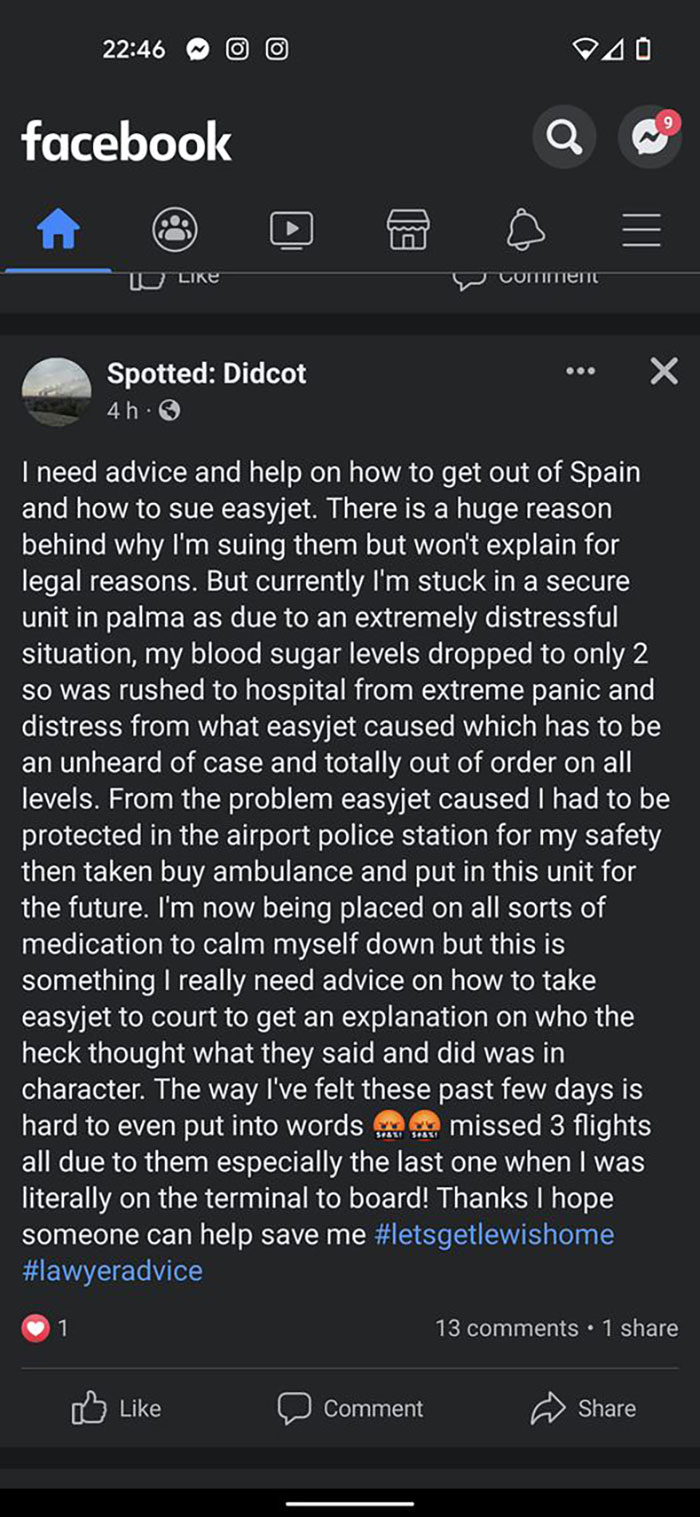Comment on the easyjet post
Screen dimensions: 700x1517
click(x=350, y=1408)
